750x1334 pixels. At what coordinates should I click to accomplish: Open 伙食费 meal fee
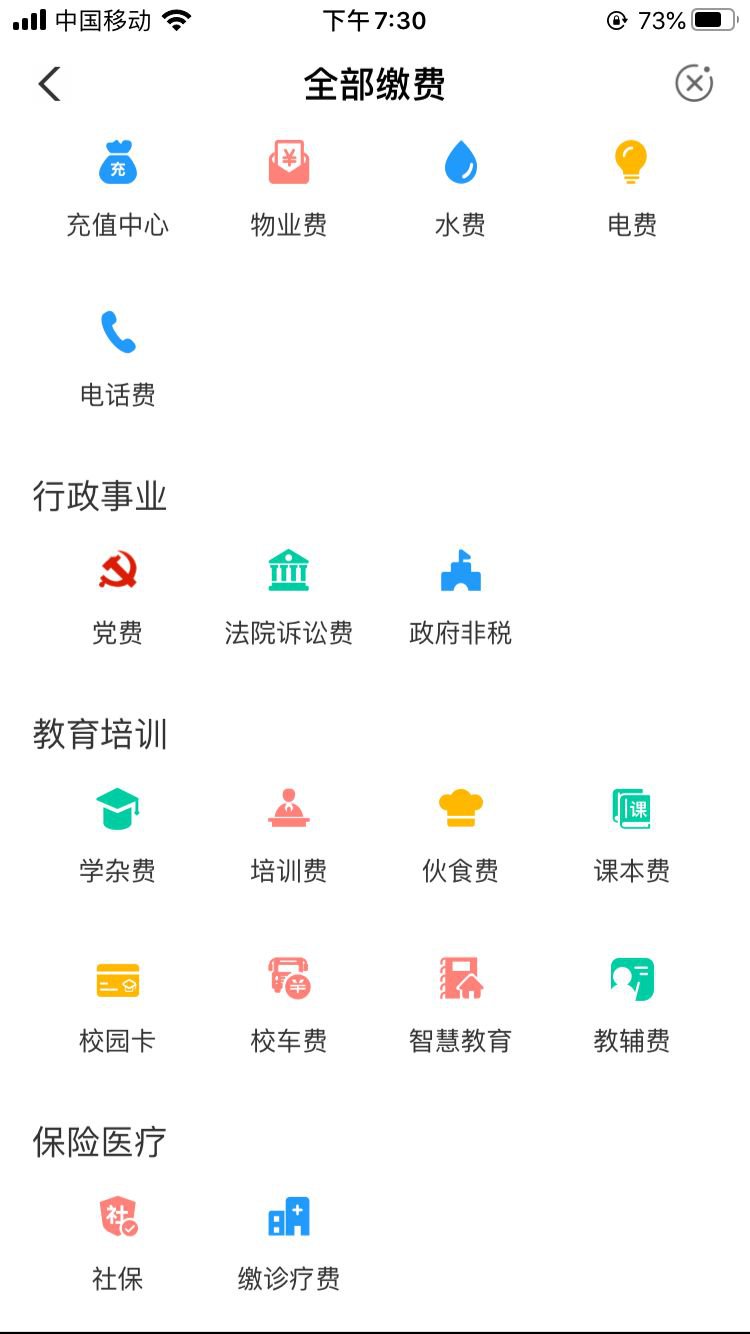click(x=461, y=834)
